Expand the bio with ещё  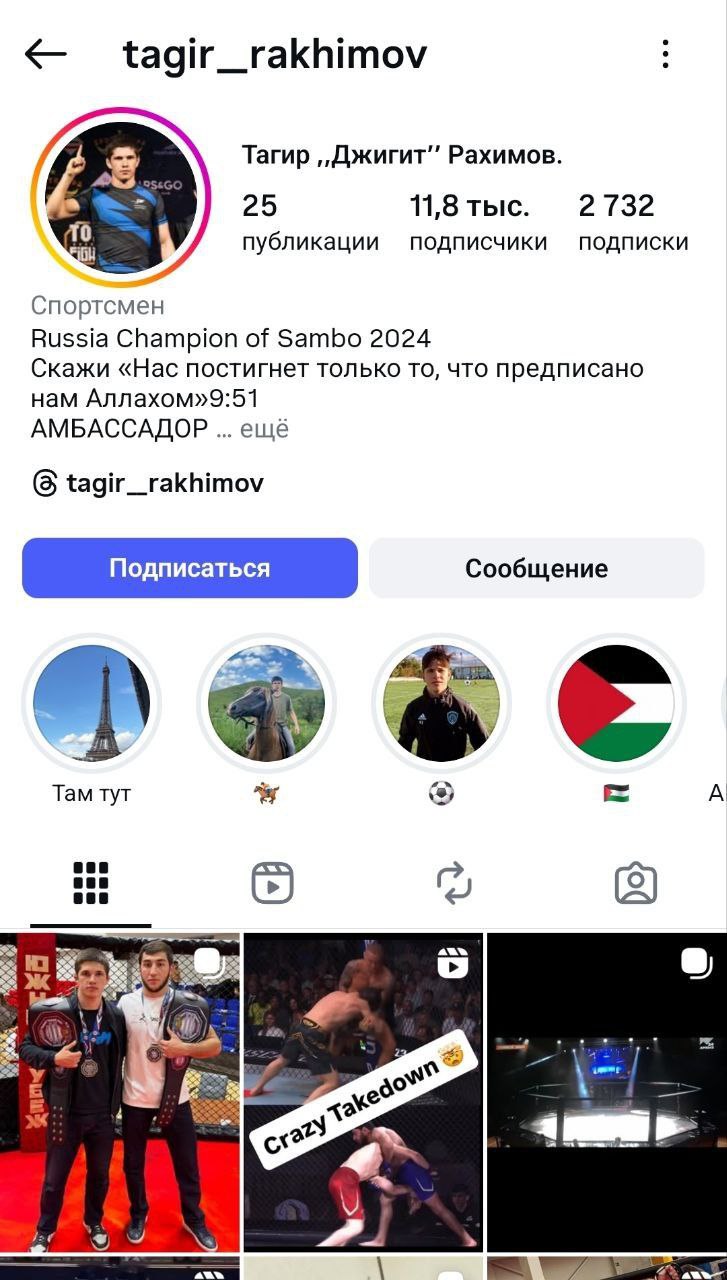click(265, 429)
